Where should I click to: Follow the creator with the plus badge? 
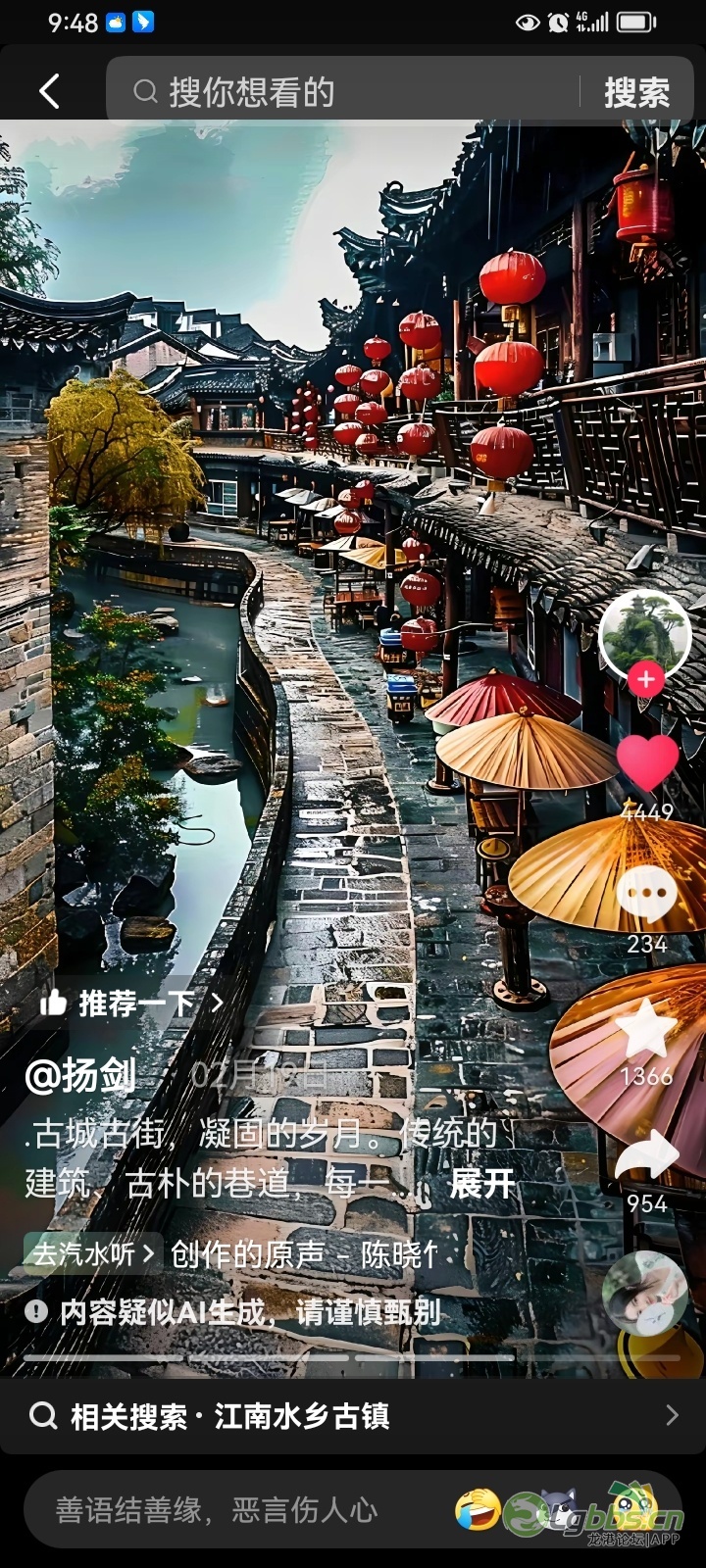(645, 679)
